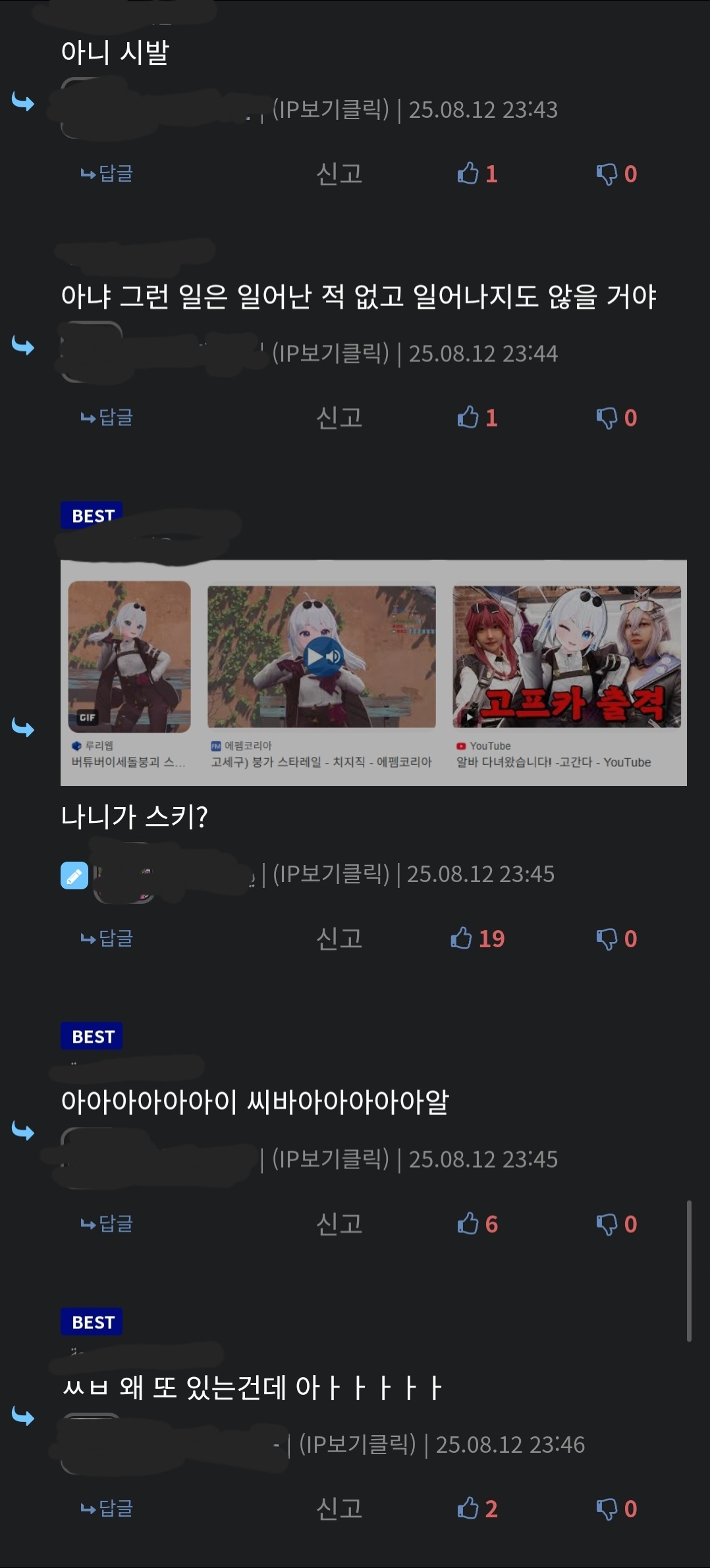Viewport: 710px width, 1568px height.
Task: Upvote the '아냐 그런 일은' comment
Action: coord(478,417)
